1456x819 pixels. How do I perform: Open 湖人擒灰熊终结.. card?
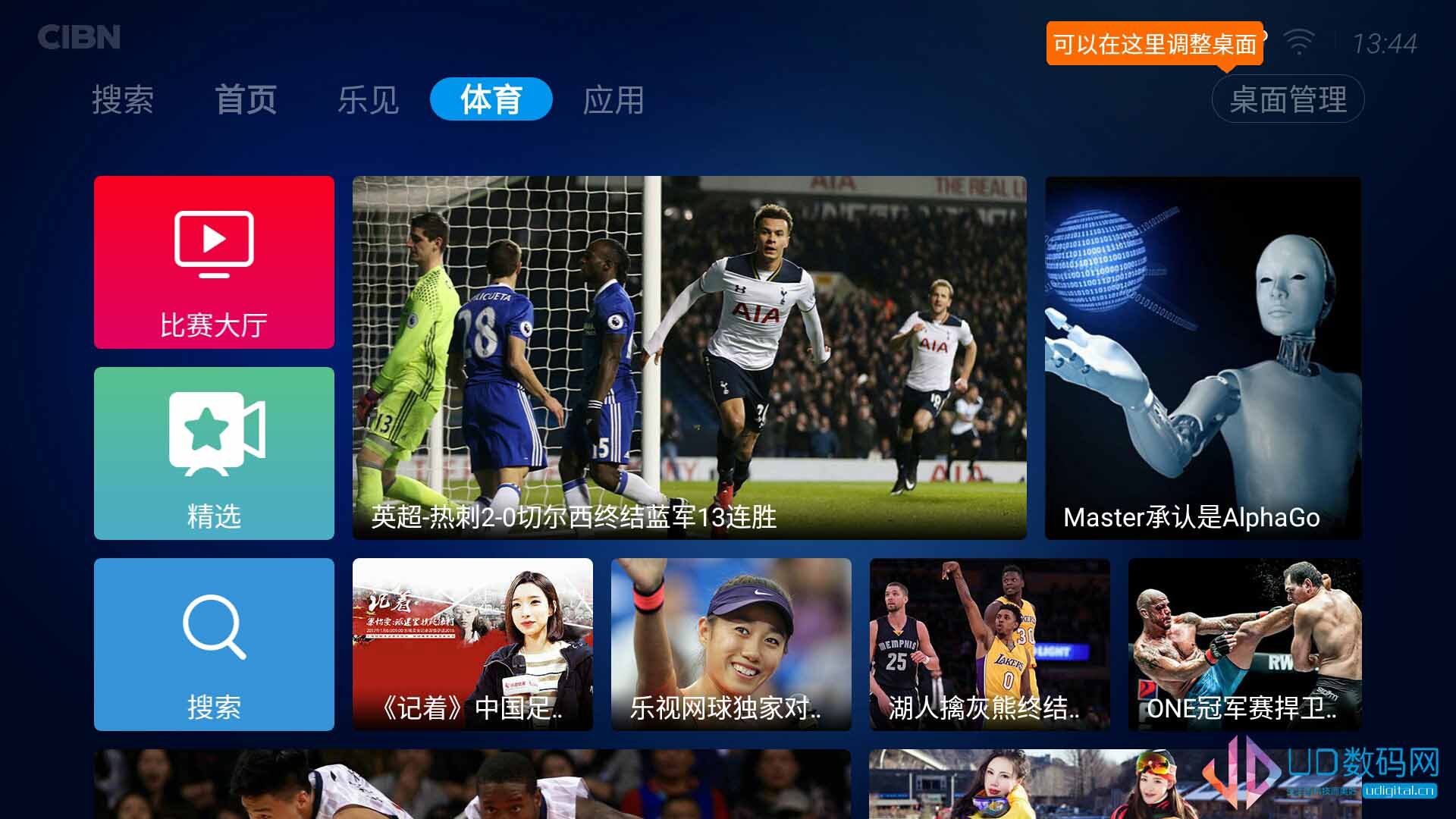pos(990,645)
